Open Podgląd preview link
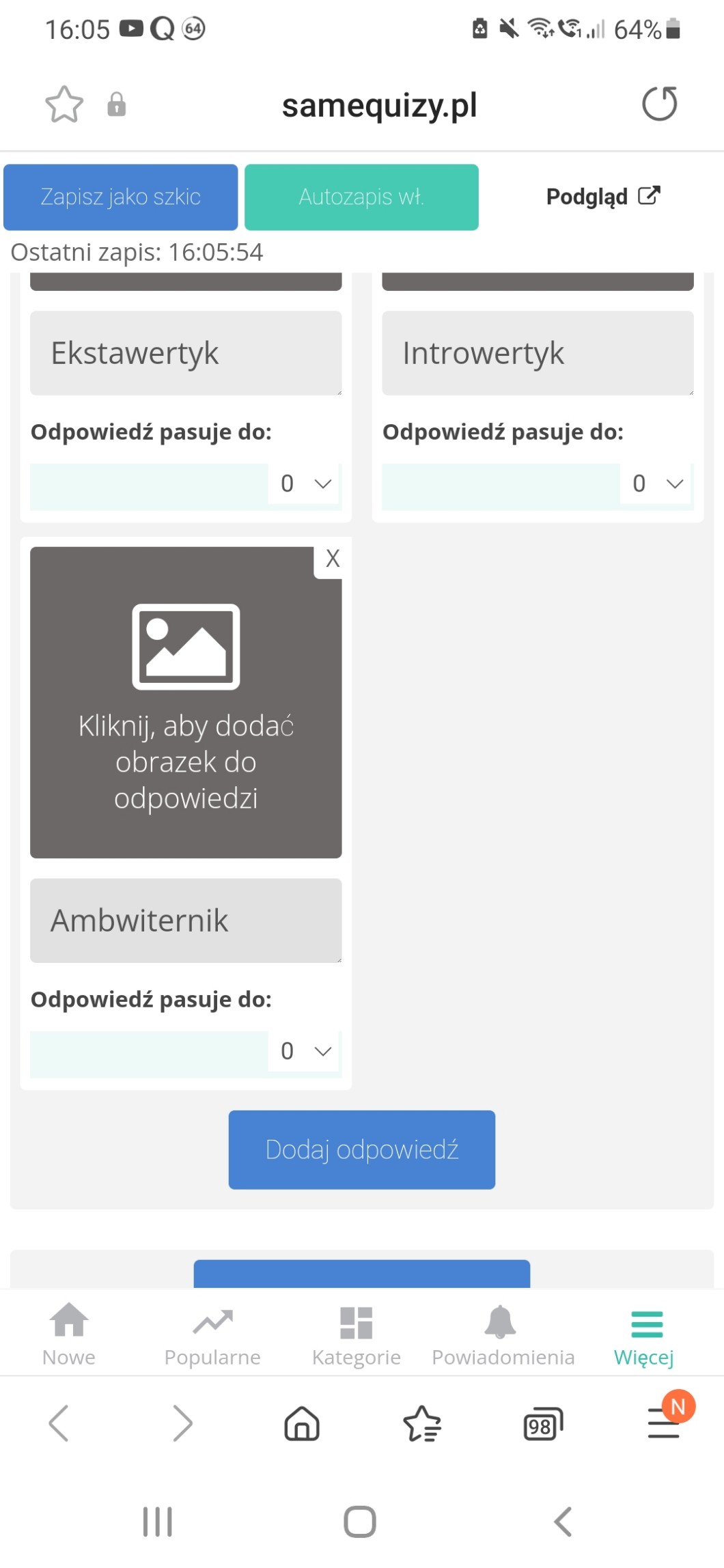Viewport: 724px width, 1568px height. (602, 197)
